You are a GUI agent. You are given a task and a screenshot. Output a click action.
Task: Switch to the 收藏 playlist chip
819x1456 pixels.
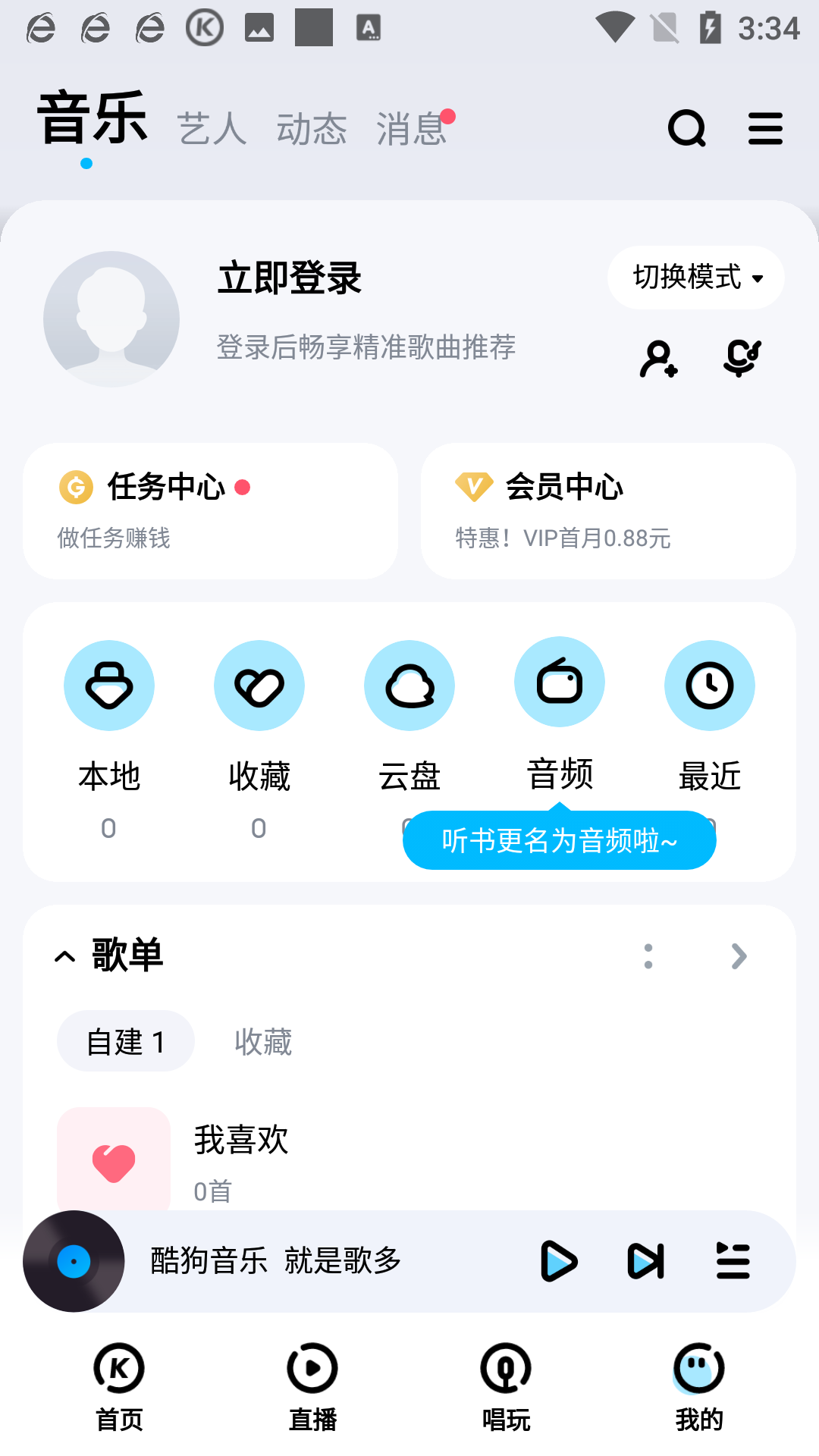[263, 1041]
